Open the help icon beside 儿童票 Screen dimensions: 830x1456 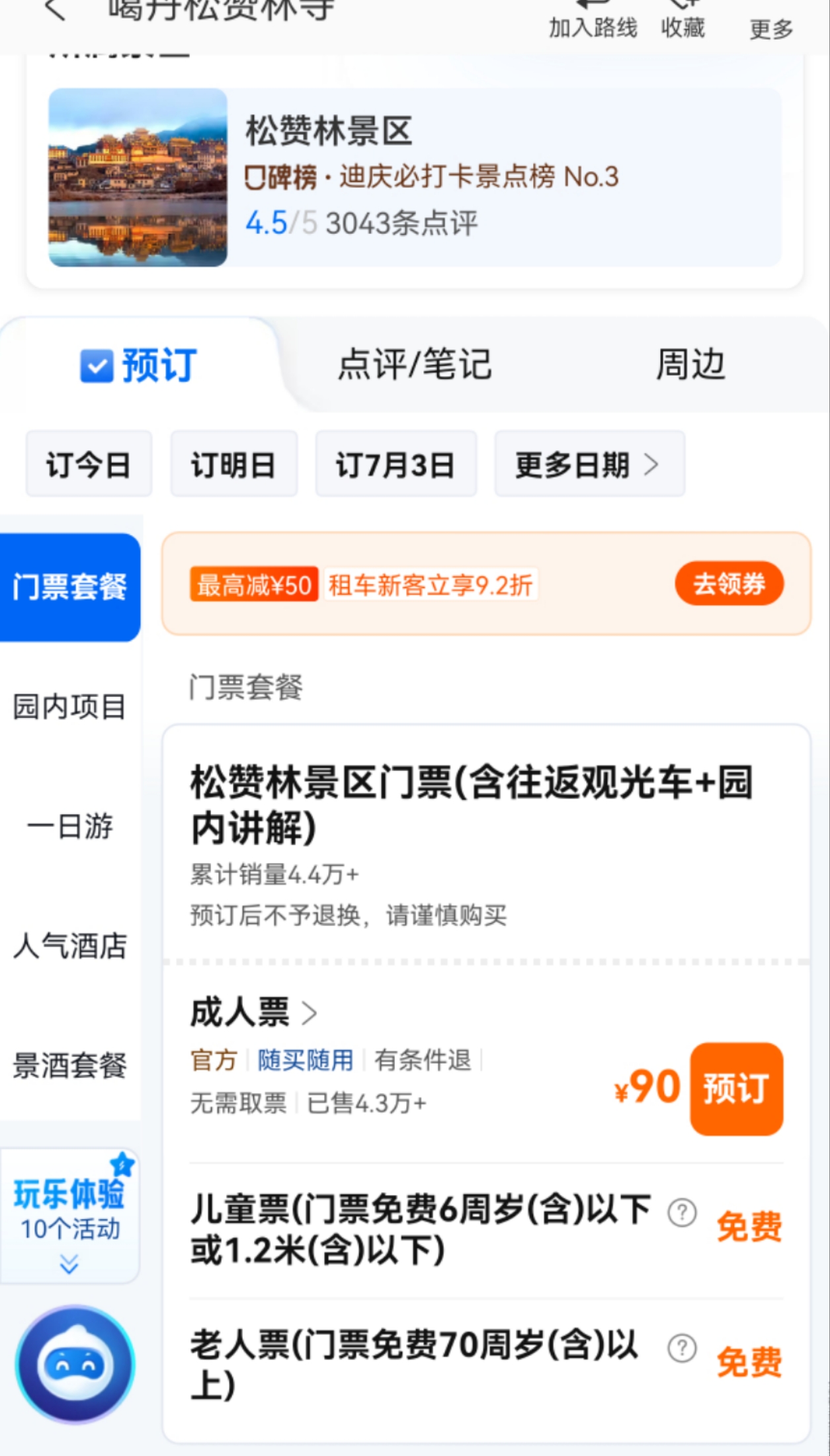click(682, 1213)
